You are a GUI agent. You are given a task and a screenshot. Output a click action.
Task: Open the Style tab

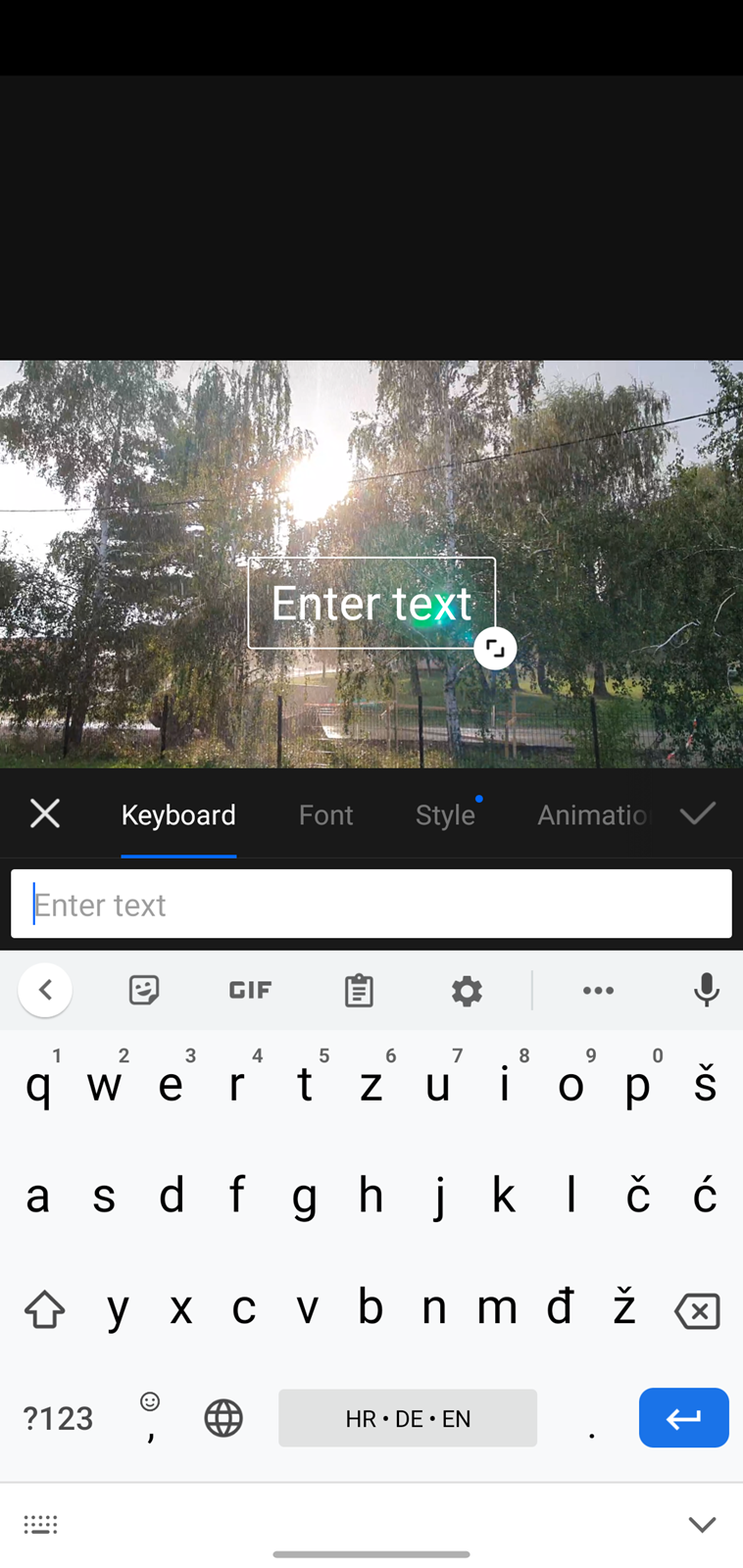click(x=445, y=814)
